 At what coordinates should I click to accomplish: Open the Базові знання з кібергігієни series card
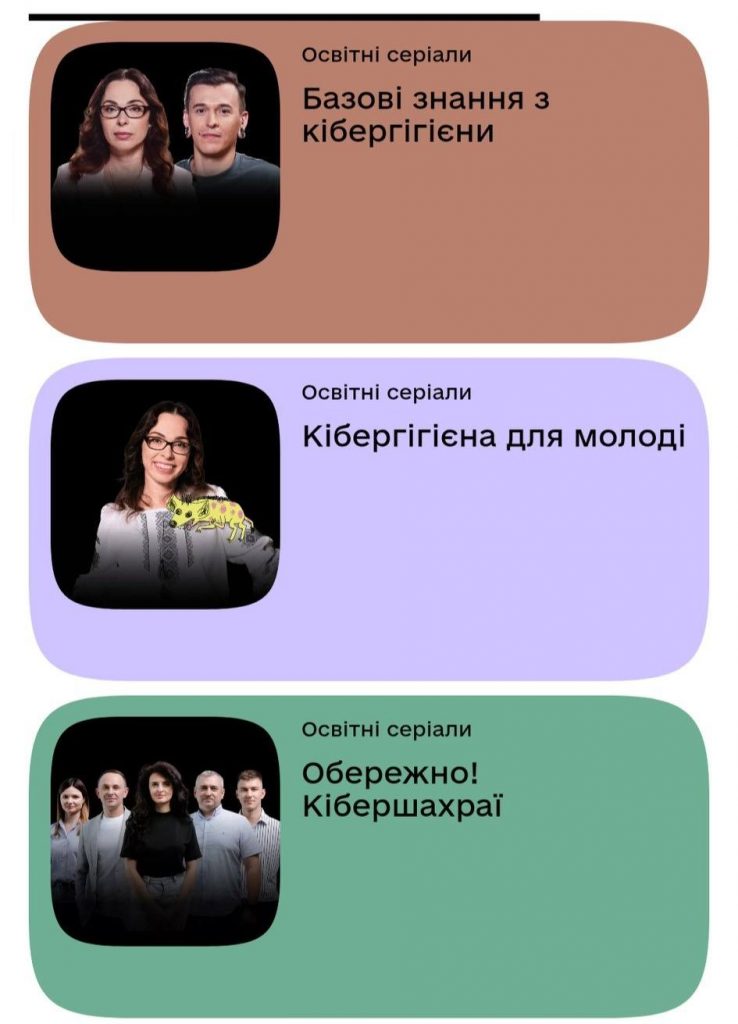425,115
